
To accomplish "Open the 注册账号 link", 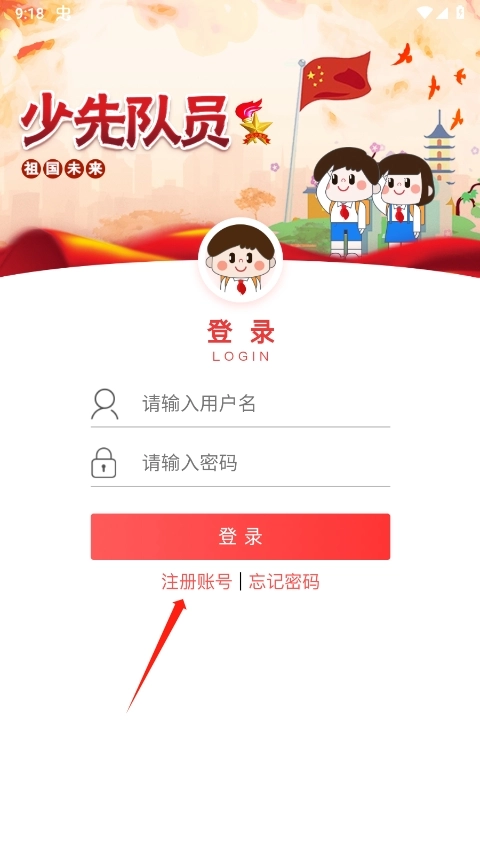I will [196, 582].
